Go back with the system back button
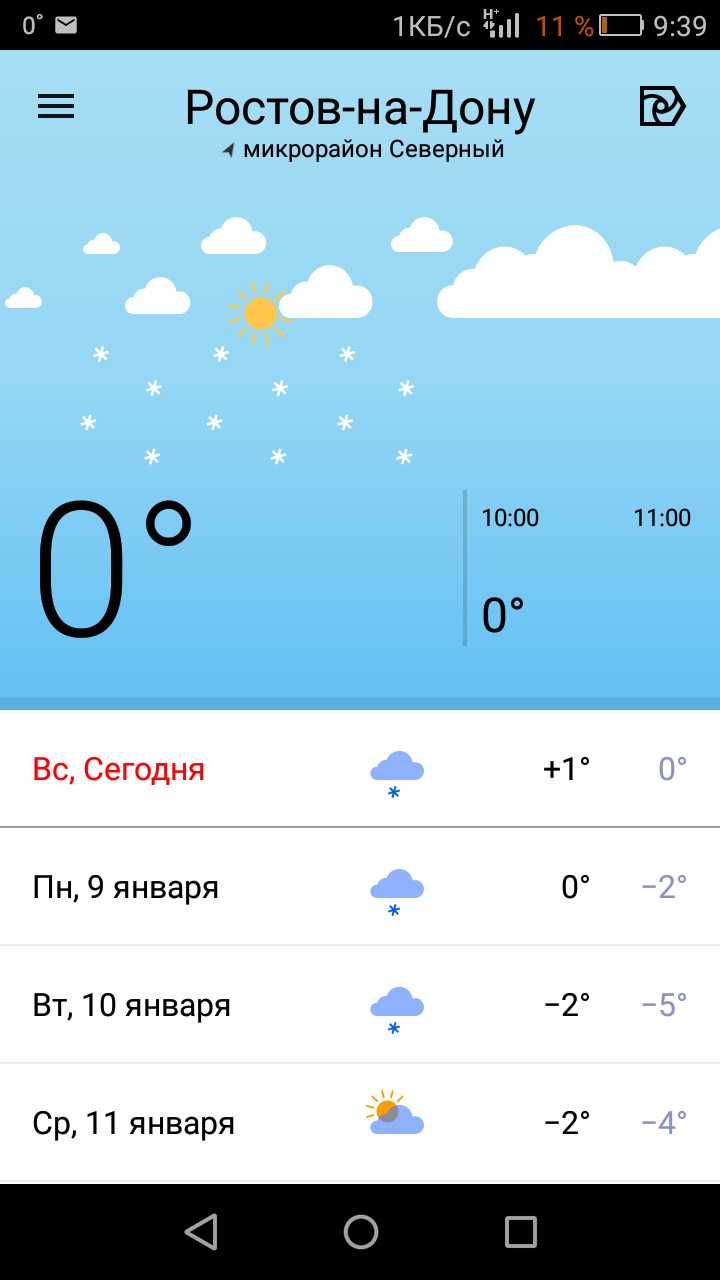Viewport: 720px width, 1280px height. pos(201,1232)
